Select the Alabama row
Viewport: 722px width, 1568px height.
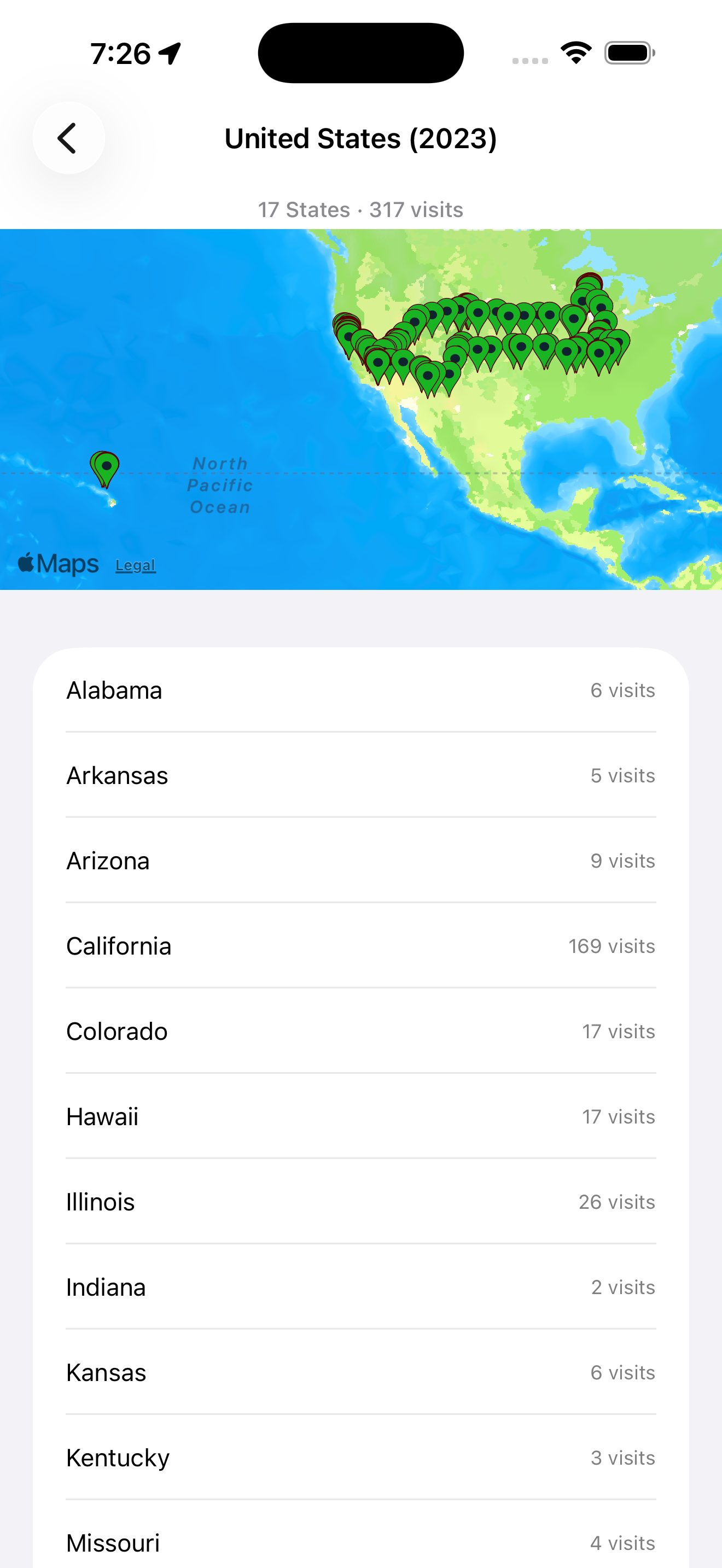[x=360, y=691]
